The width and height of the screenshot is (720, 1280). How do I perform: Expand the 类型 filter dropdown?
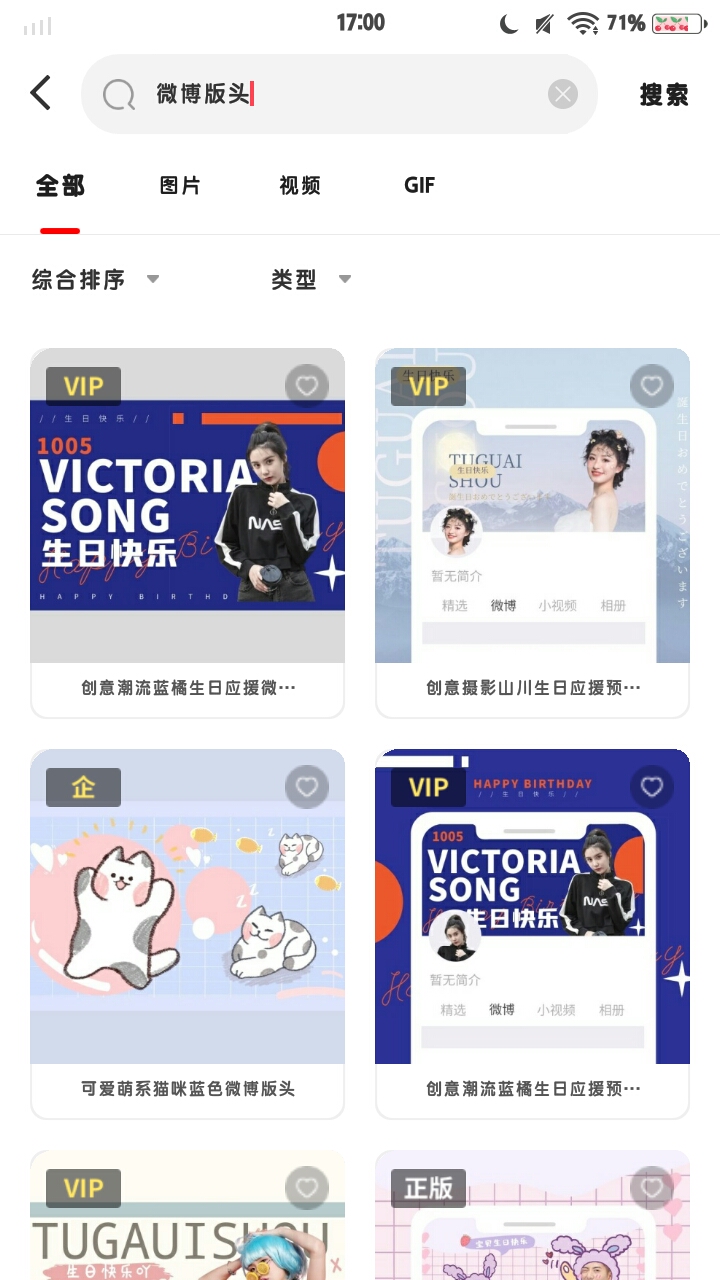310,280
